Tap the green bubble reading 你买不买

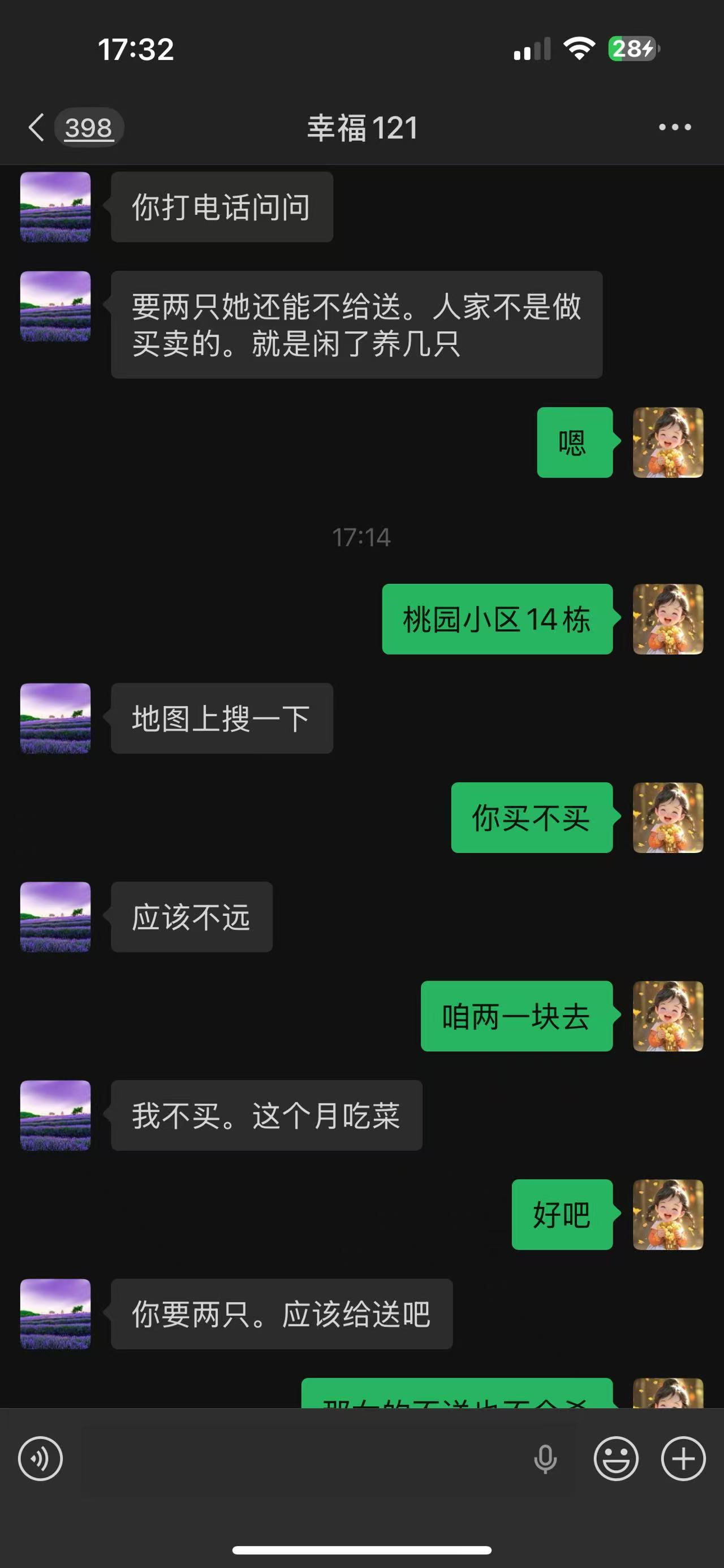[531, 819]
